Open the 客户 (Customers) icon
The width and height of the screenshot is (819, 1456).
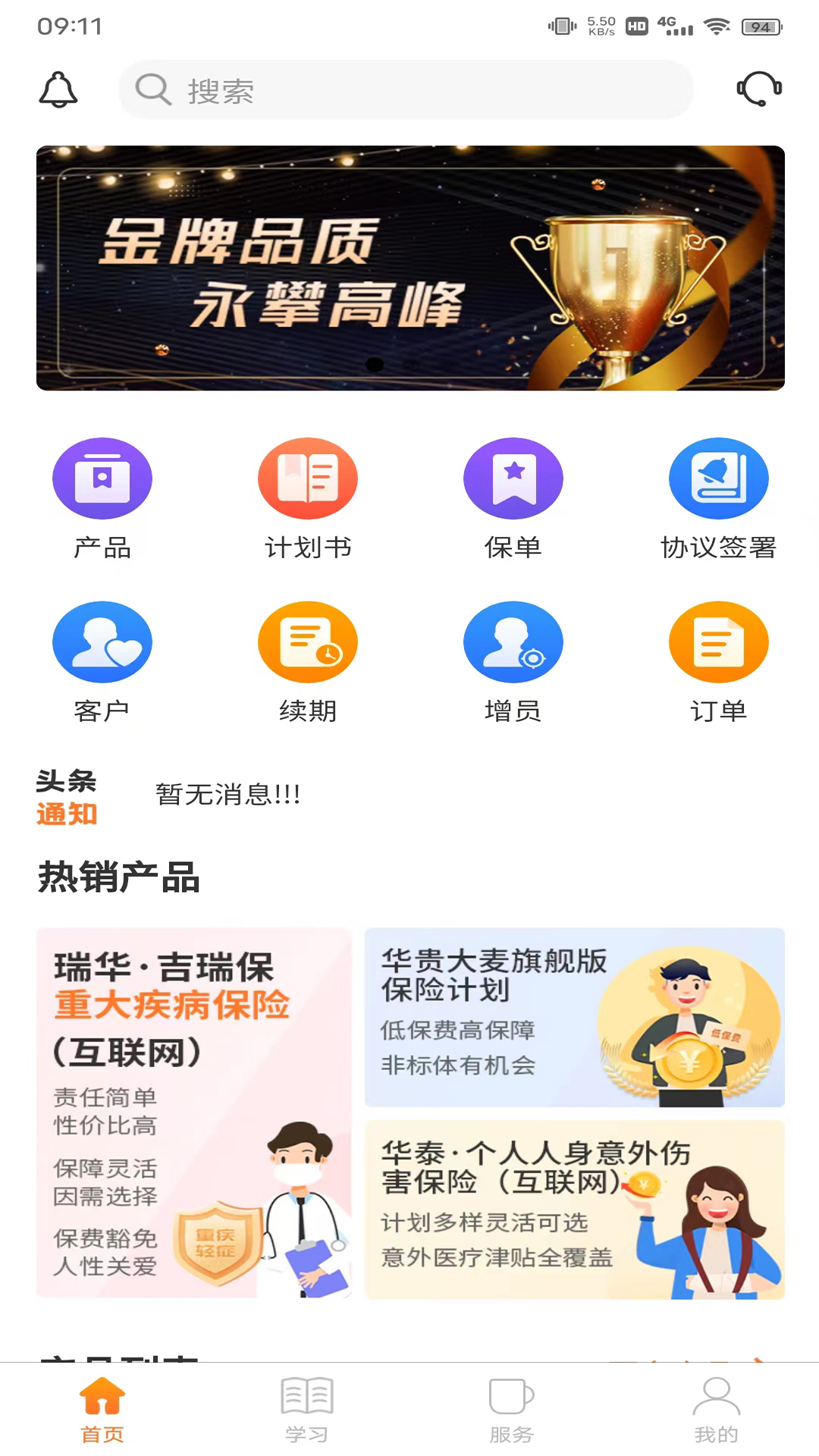102,641
